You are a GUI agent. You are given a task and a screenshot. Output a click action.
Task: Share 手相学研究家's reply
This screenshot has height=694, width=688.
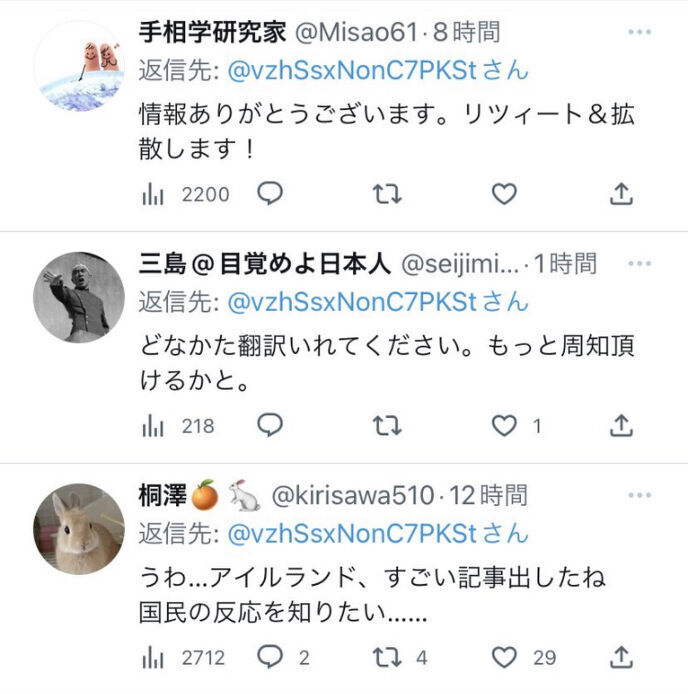pos(621,194)
